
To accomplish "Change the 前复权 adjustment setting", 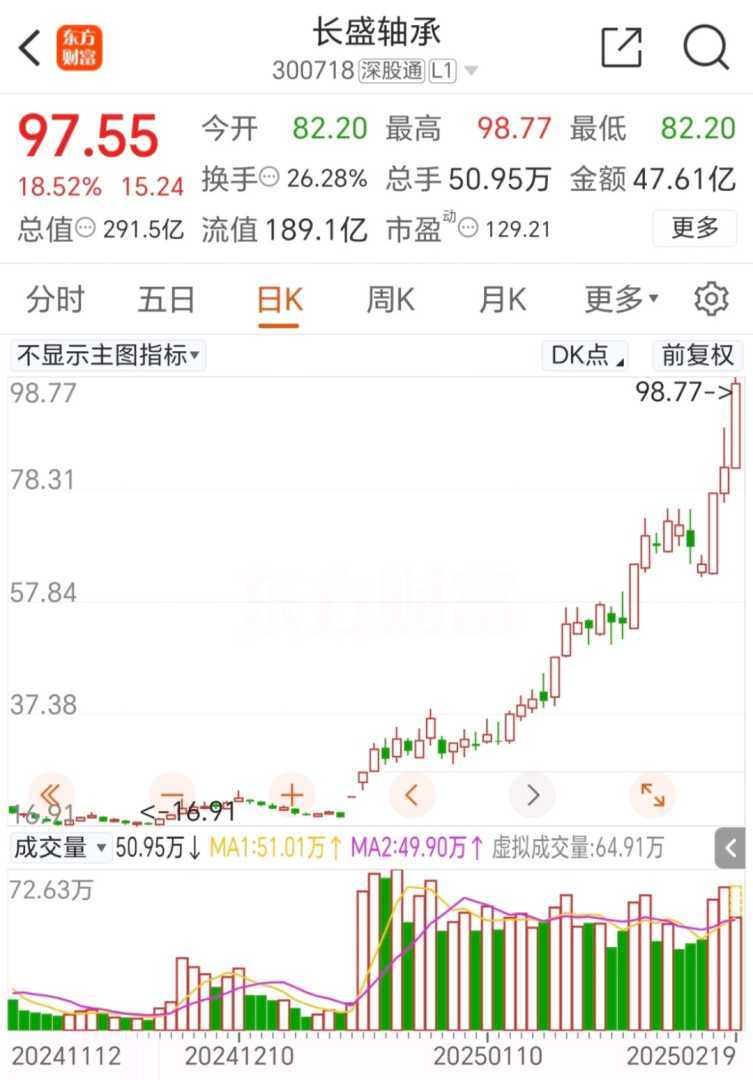I will [698, 355].
